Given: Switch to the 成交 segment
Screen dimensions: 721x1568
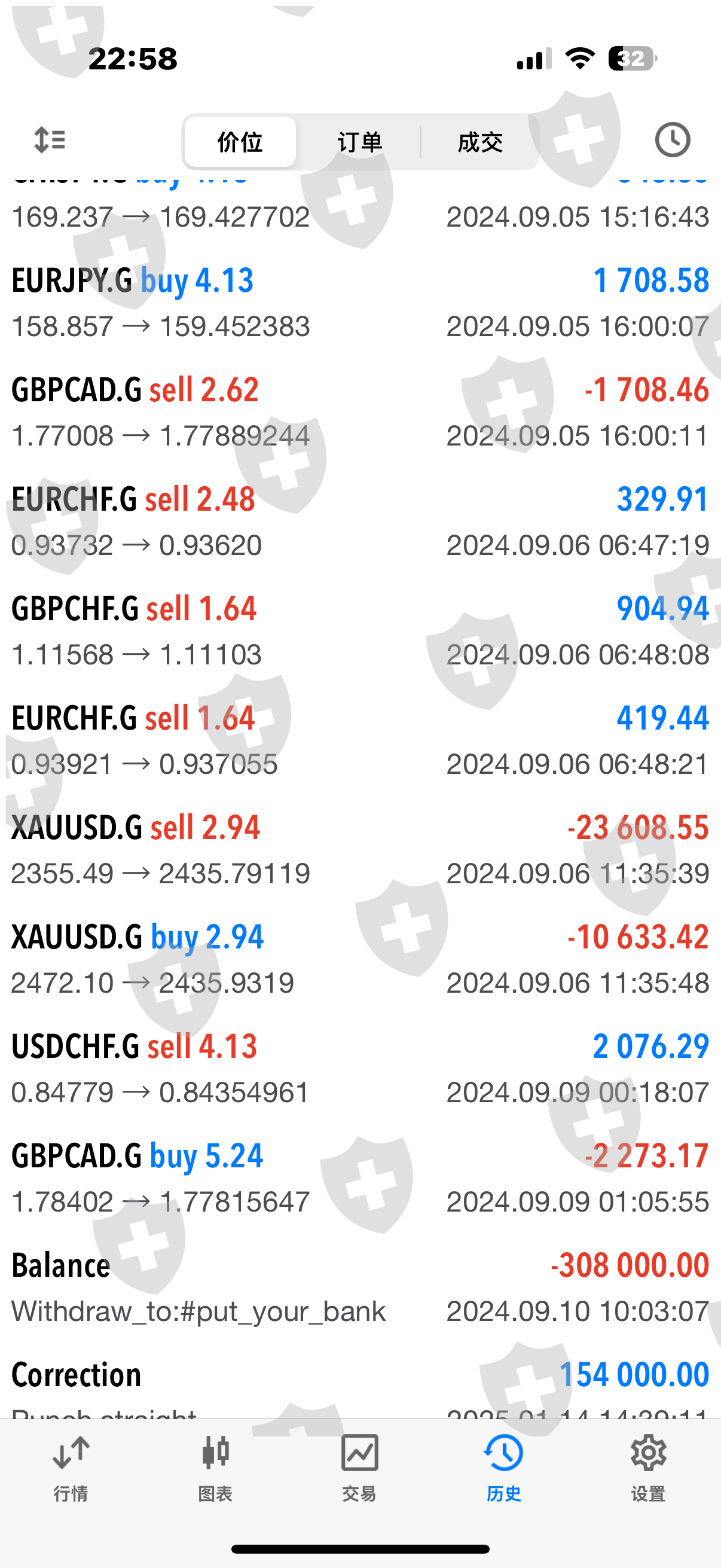Looking at the screenshot, I should pos(480,142).
